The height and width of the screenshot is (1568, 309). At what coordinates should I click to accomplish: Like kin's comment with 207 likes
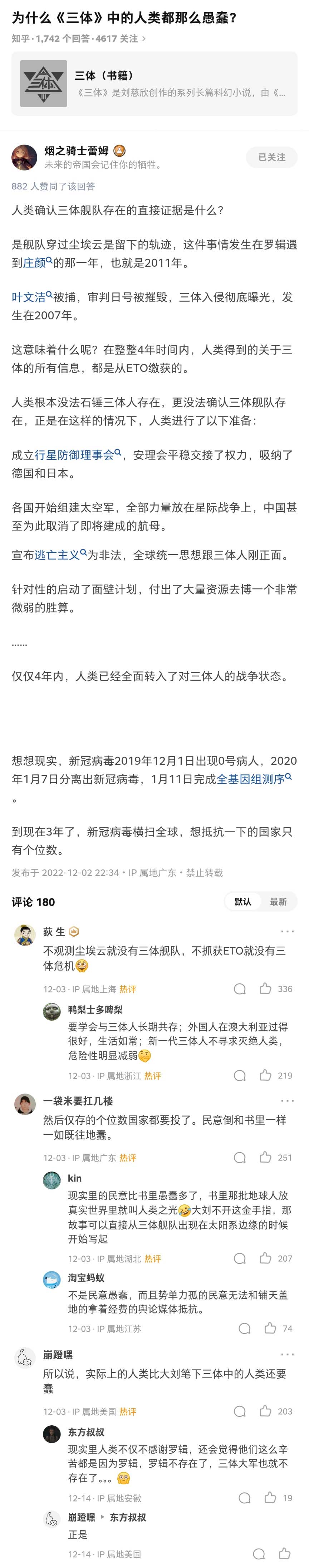point(266,1258)
